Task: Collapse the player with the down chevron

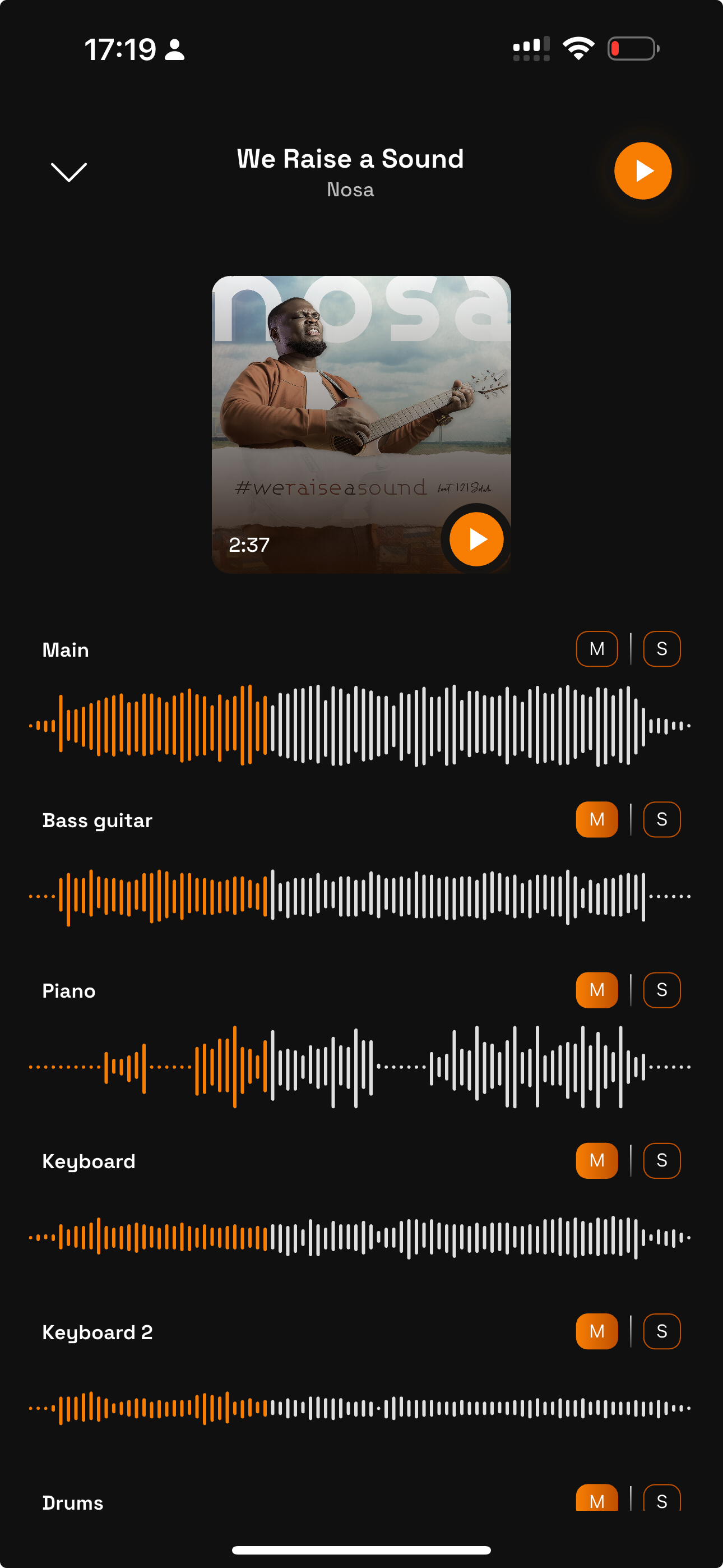Action: (x=68, y=172)
